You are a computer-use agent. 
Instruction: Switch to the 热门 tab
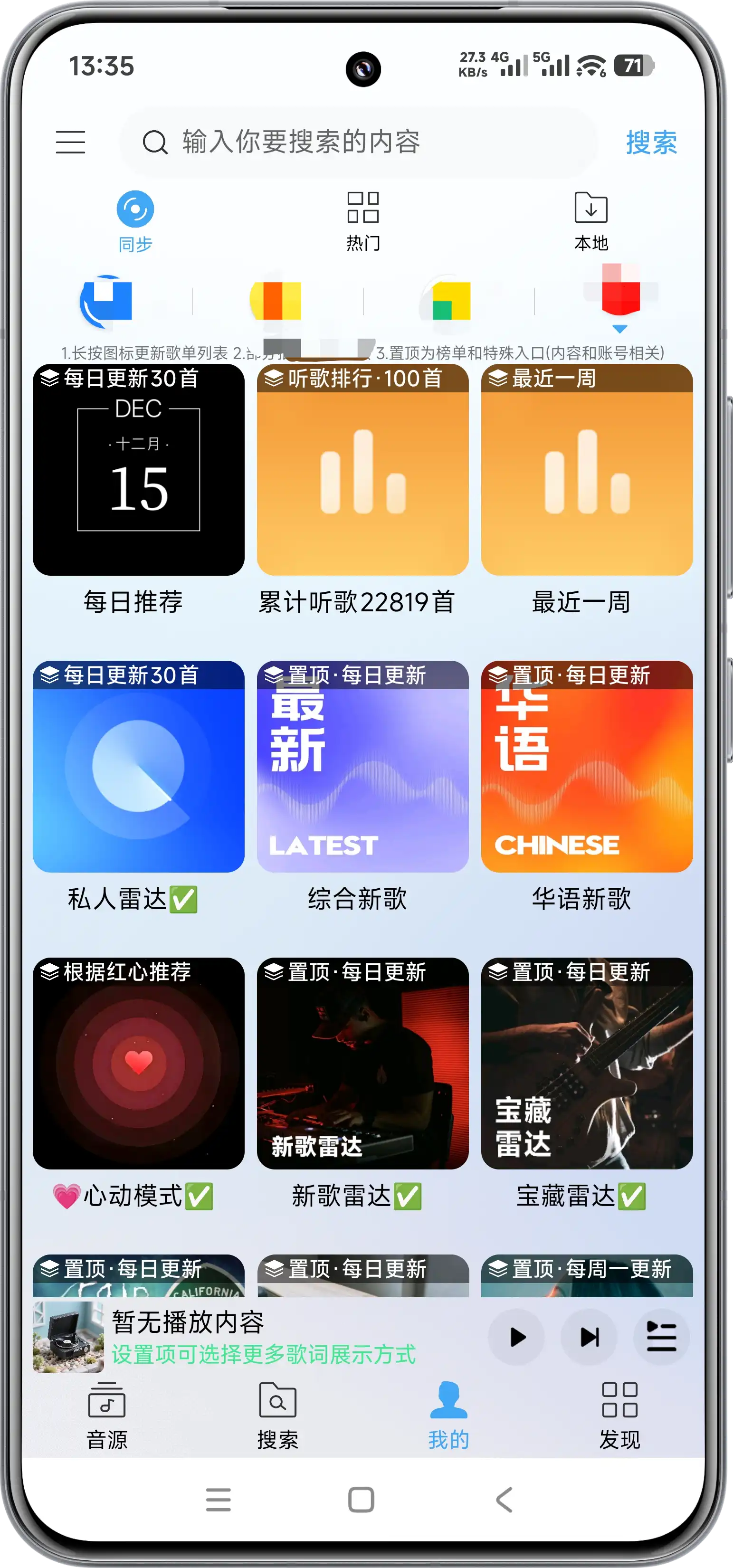tap(363, 221)
